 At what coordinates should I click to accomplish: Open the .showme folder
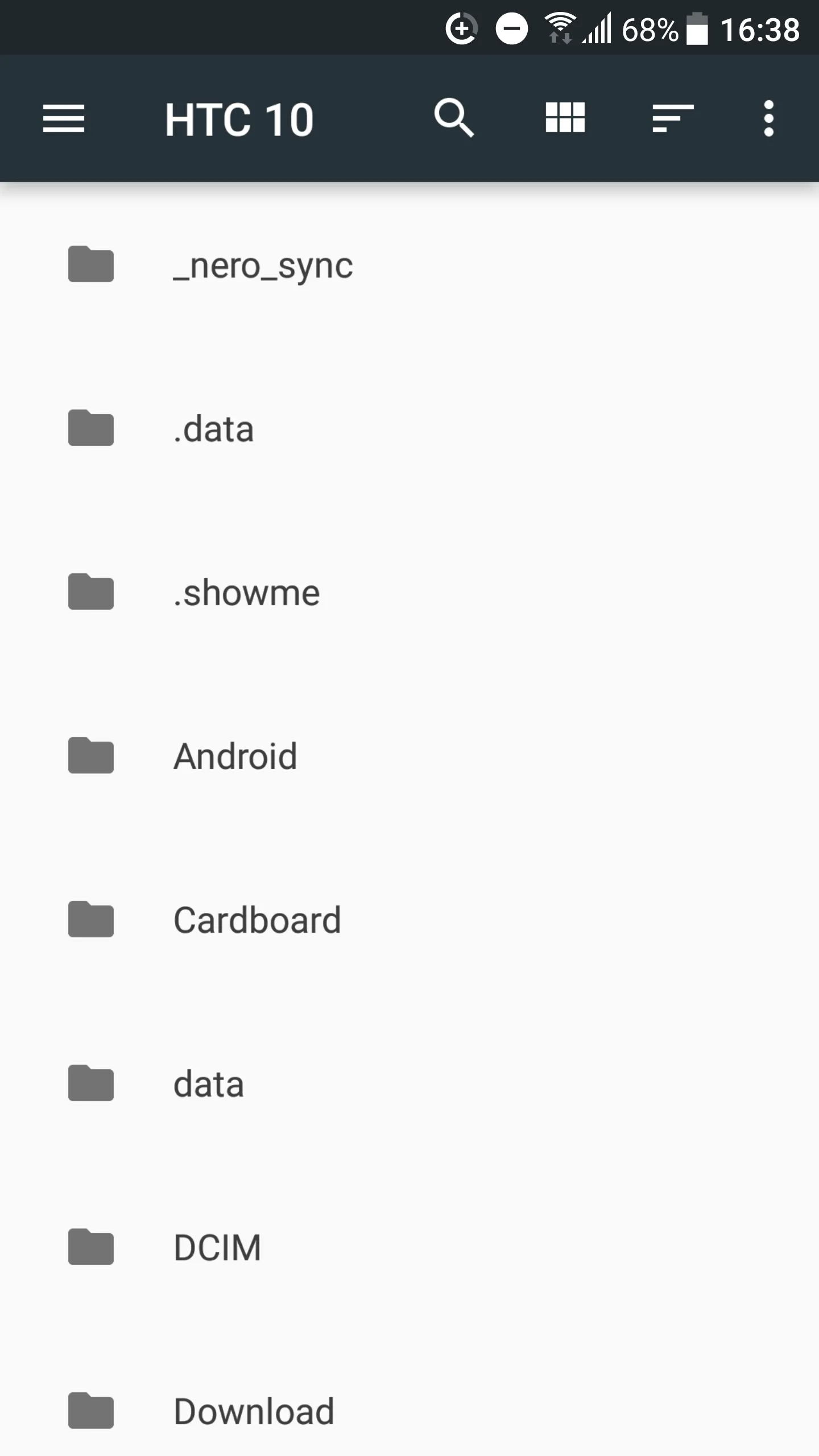click(247, 593)
